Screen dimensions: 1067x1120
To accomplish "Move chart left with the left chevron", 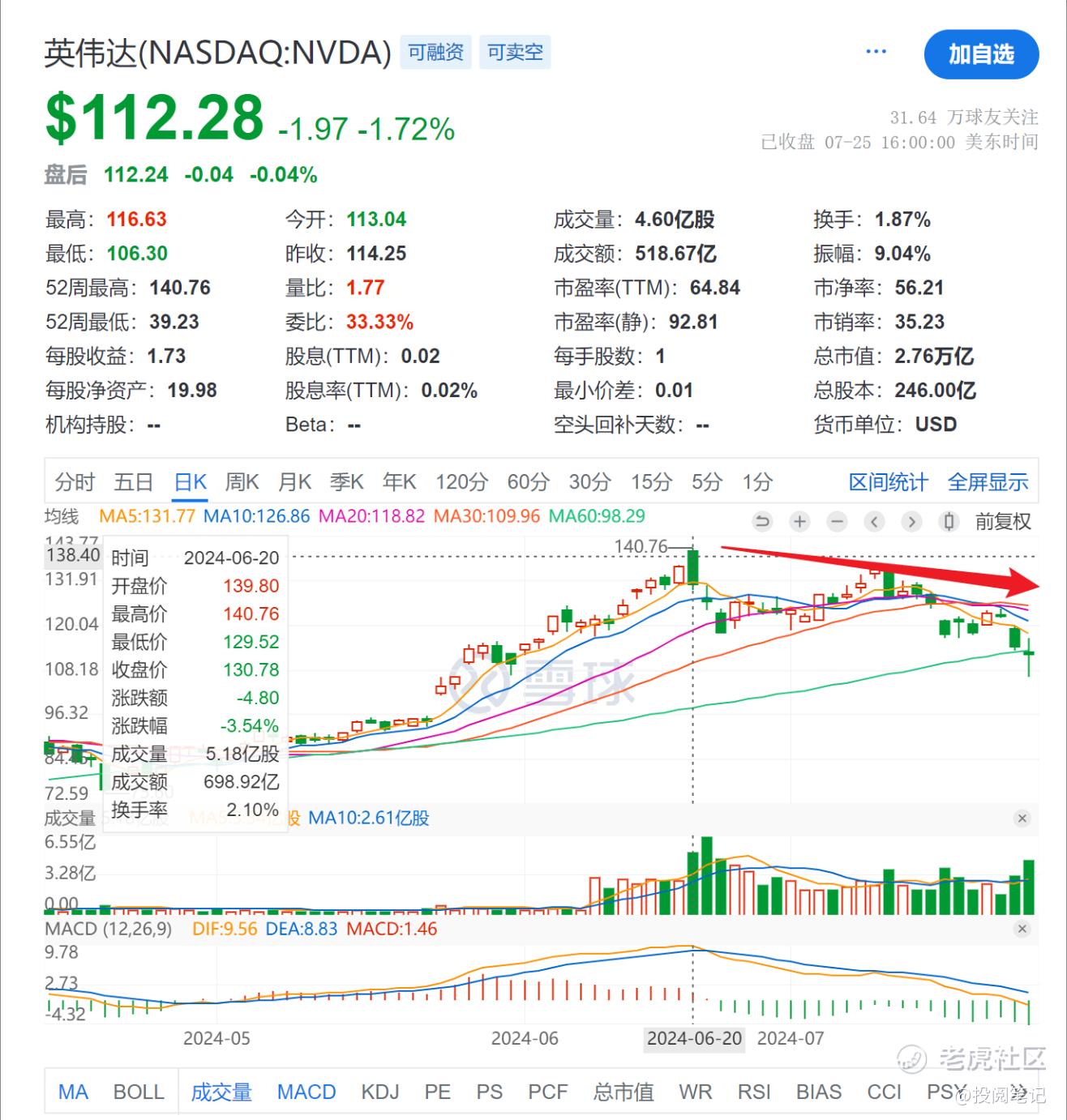I will pyautogui.click(x=874, y=521).
